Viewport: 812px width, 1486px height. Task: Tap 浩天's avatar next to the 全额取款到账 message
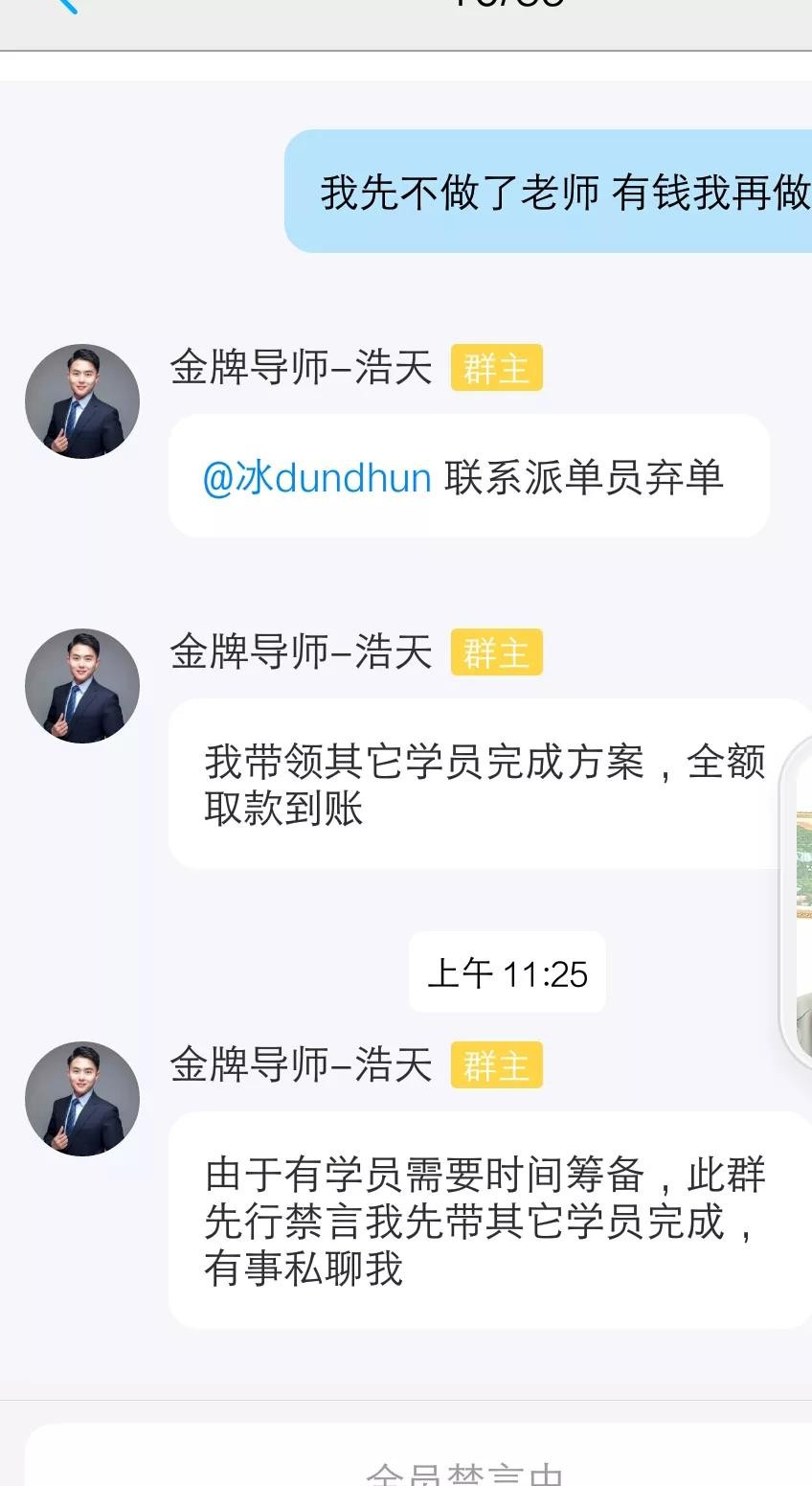click(x=82, y=686)
